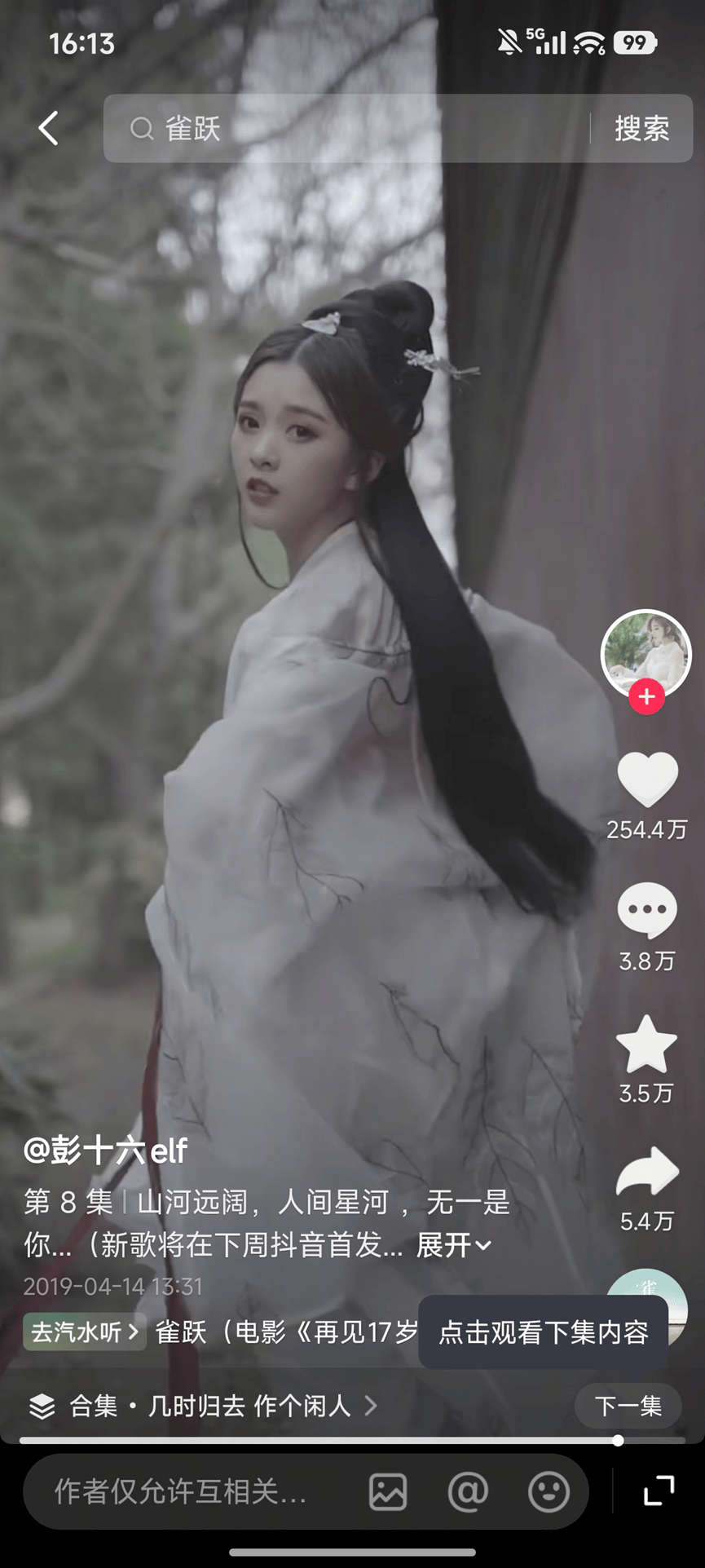Tap the 去汽水听 music chip
The width and height of the screenshot is (705, 1568).
pos(84,1332)
